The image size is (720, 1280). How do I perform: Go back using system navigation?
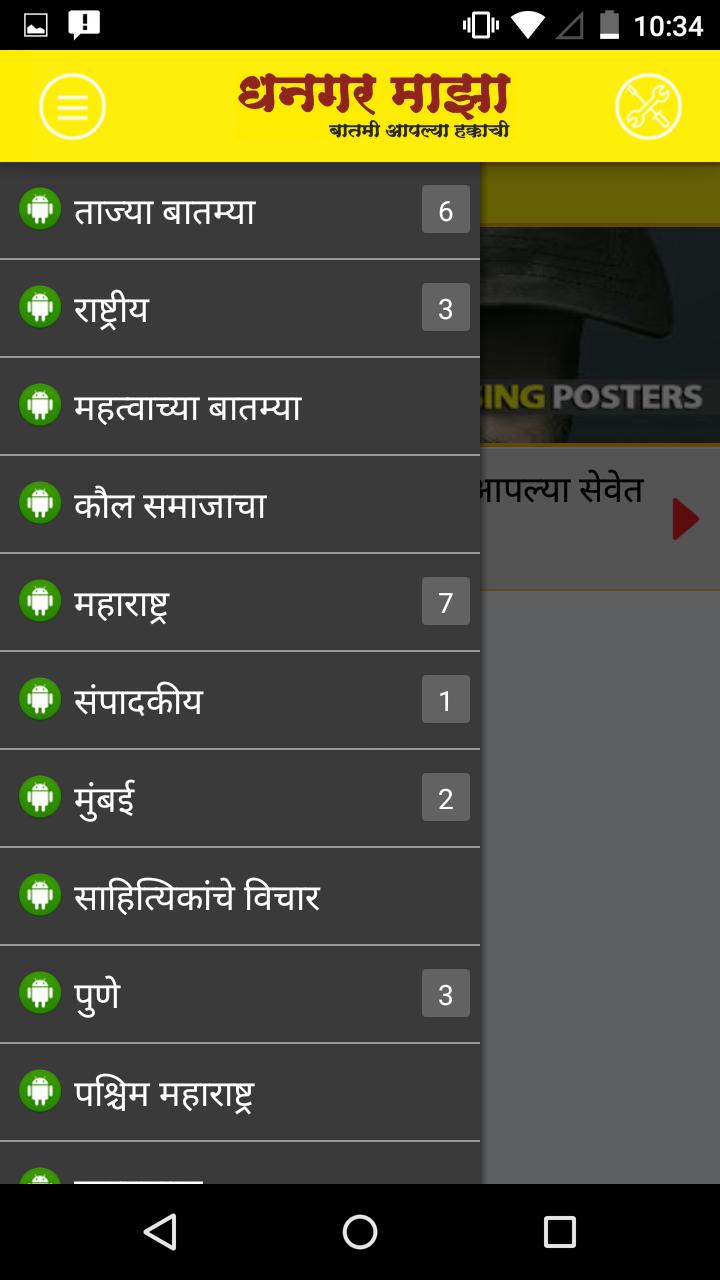pos(160,1232)
